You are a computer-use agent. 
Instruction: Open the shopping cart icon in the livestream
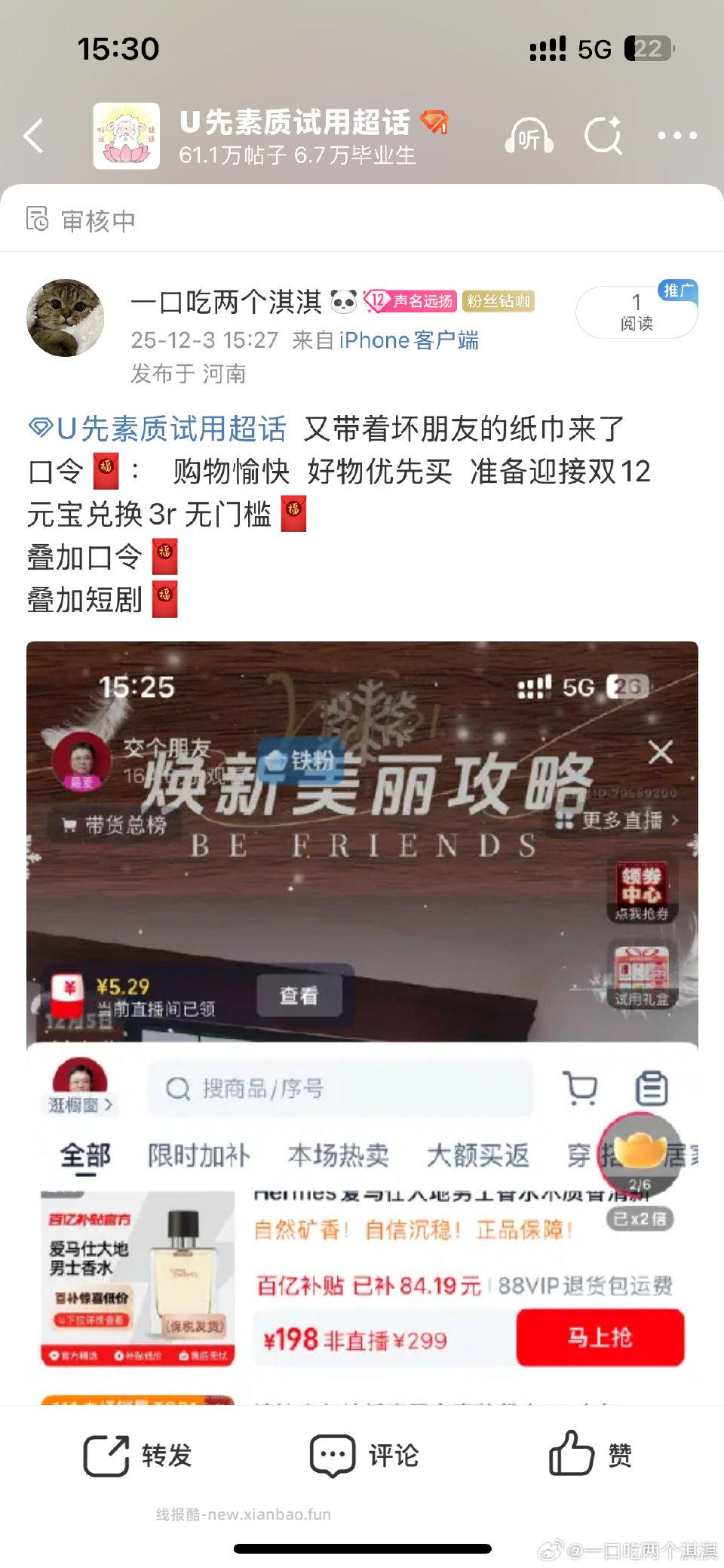(x=578, y=1087)
